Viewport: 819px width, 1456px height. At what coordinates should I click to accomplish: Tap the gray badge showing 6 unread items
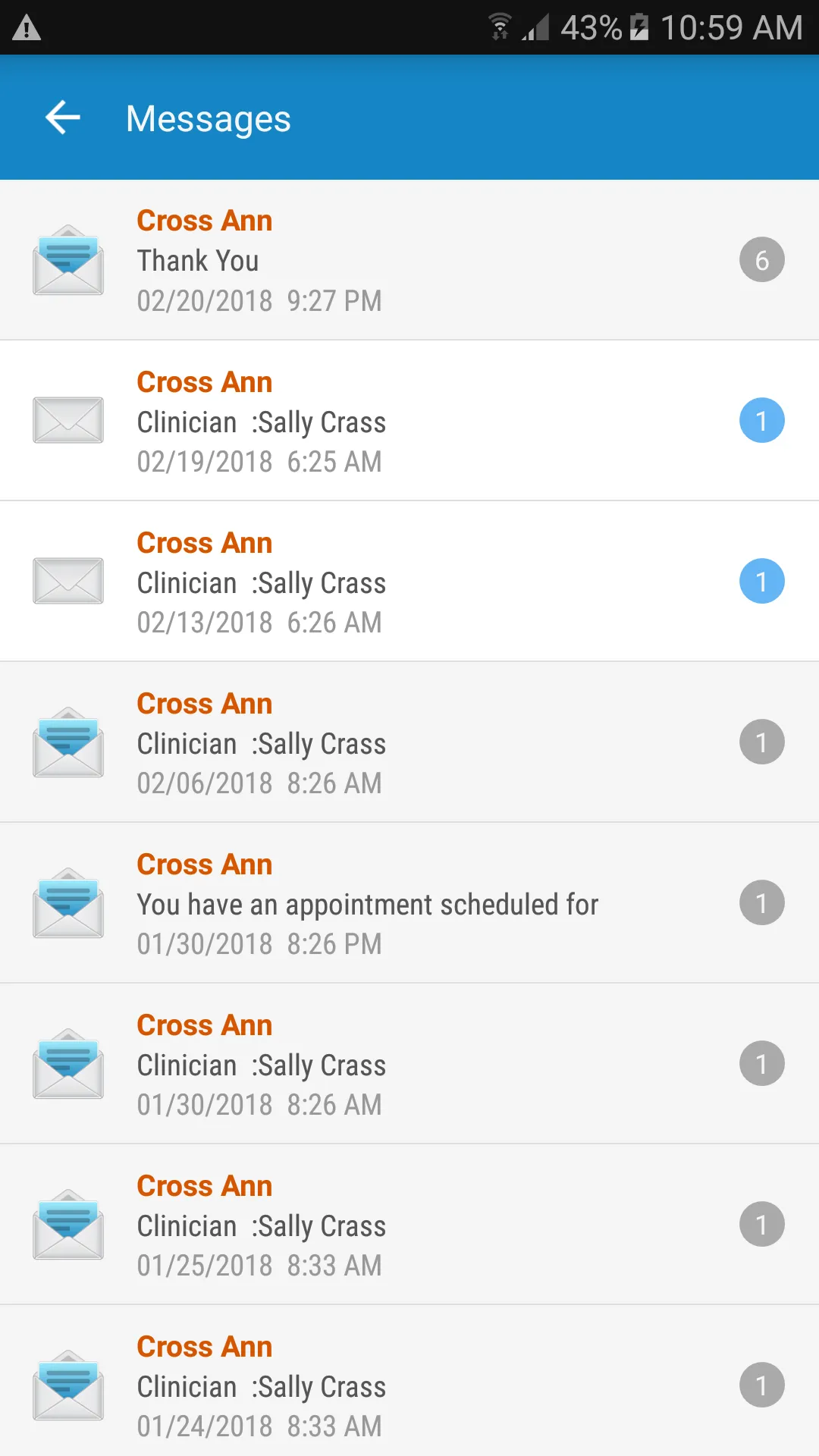point(761,259)
